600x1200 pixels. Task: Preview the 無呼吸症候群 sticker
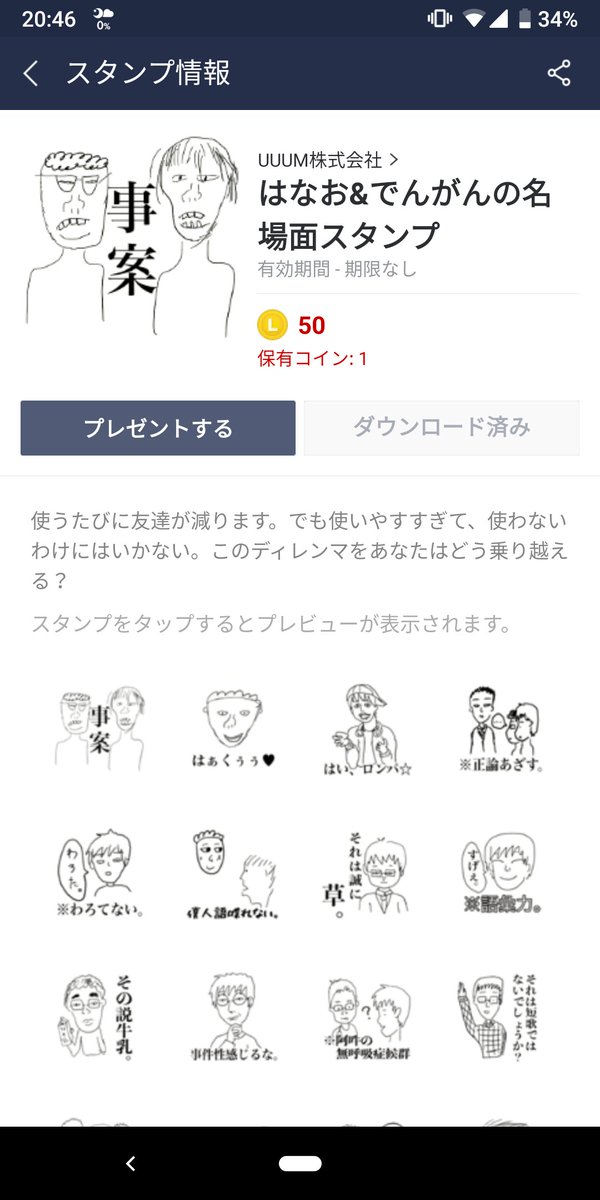365,1015
